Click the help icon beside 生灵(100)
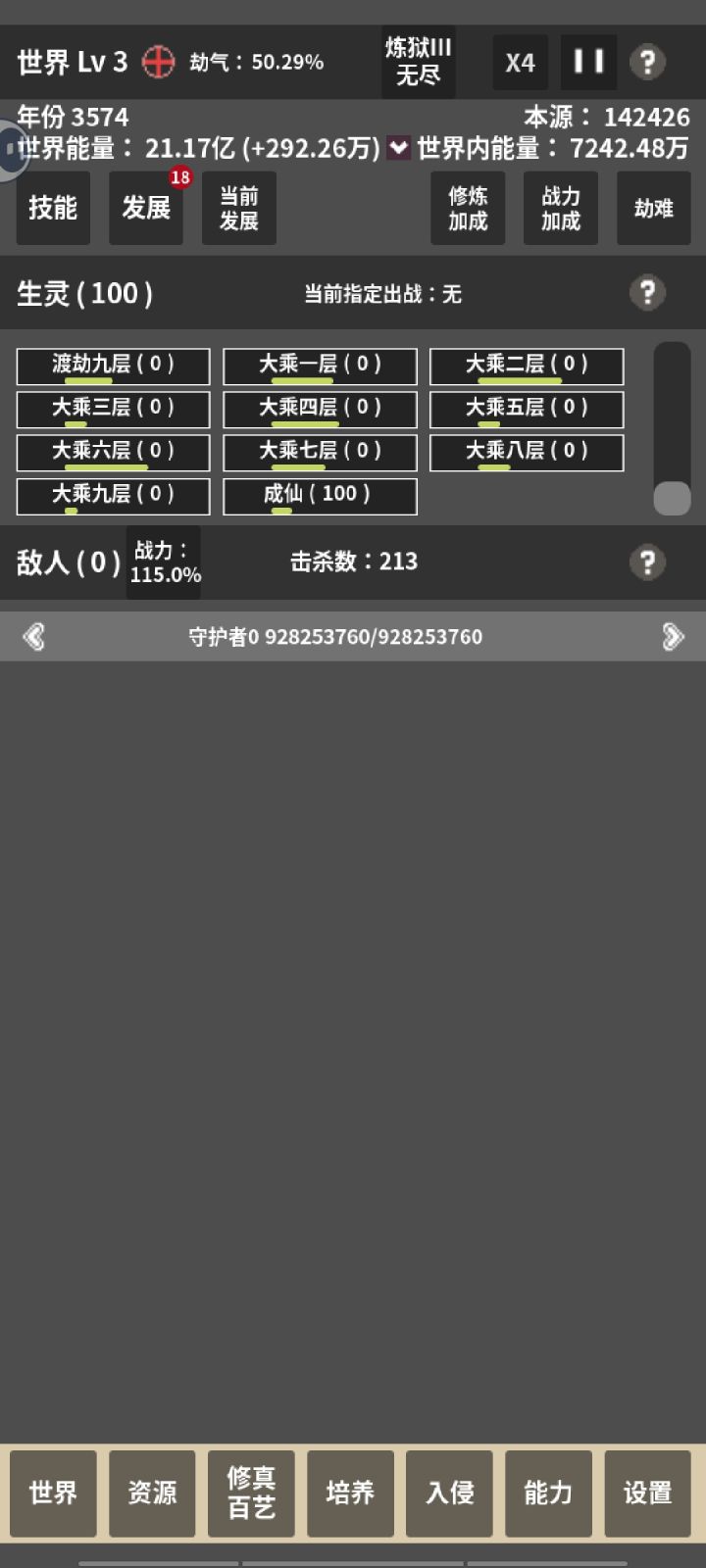This screenshot has height=1568, width=706. click(648, 293)
